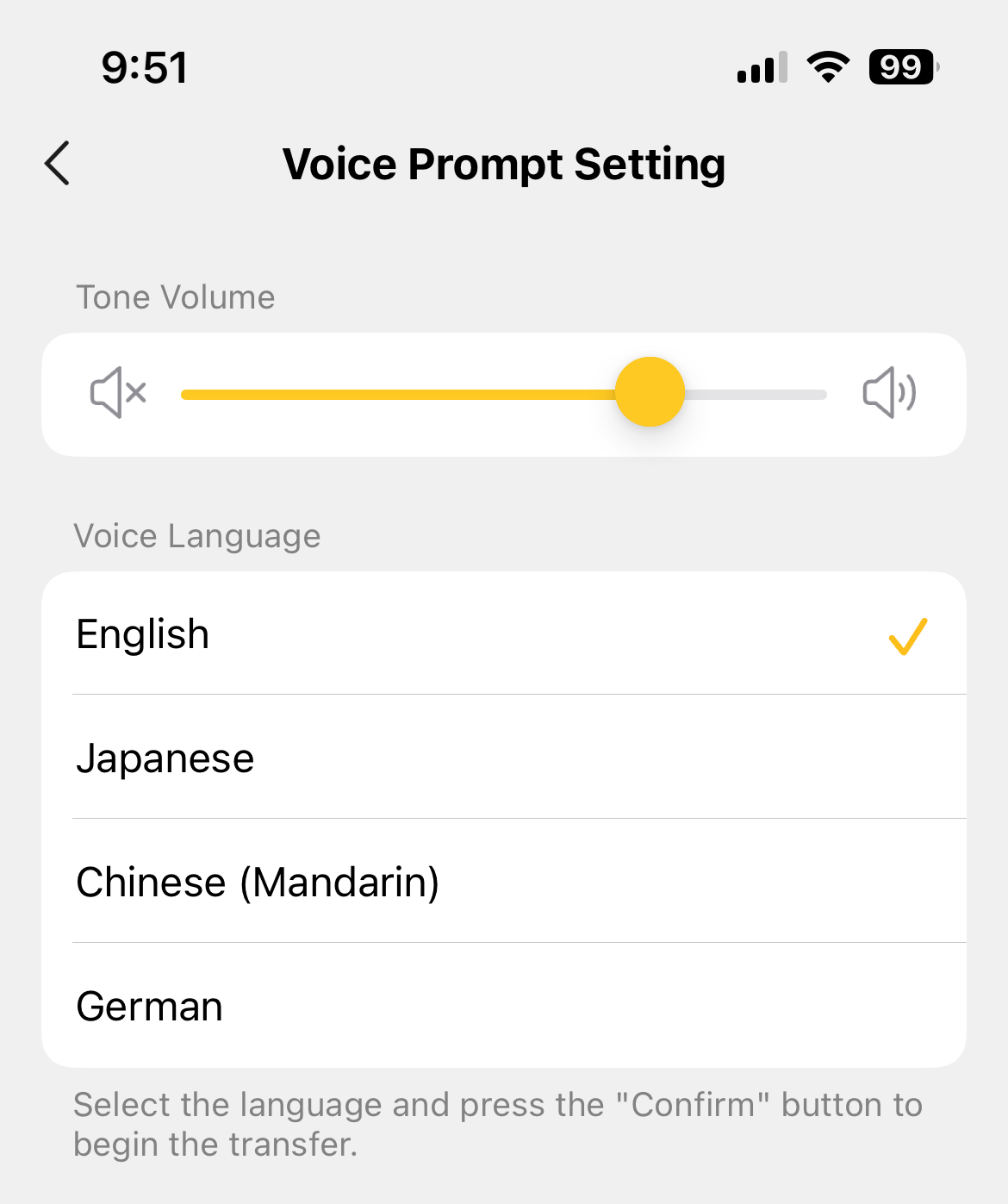1008x1204 pixels.
Task: Go back from Voice Prompt Setting
Action: (x=57, y=164)
